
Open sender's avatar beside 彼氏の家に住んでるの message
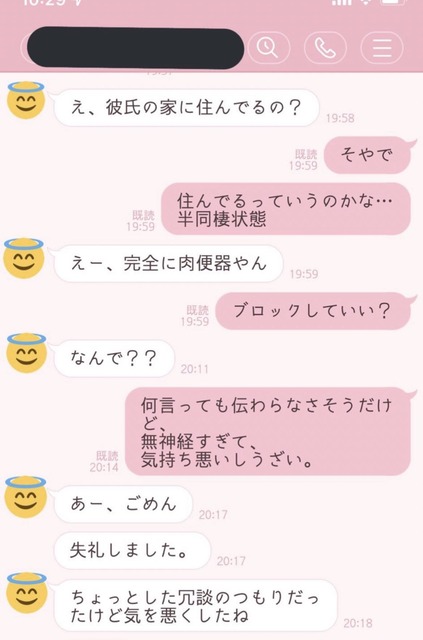coord(26,100)
